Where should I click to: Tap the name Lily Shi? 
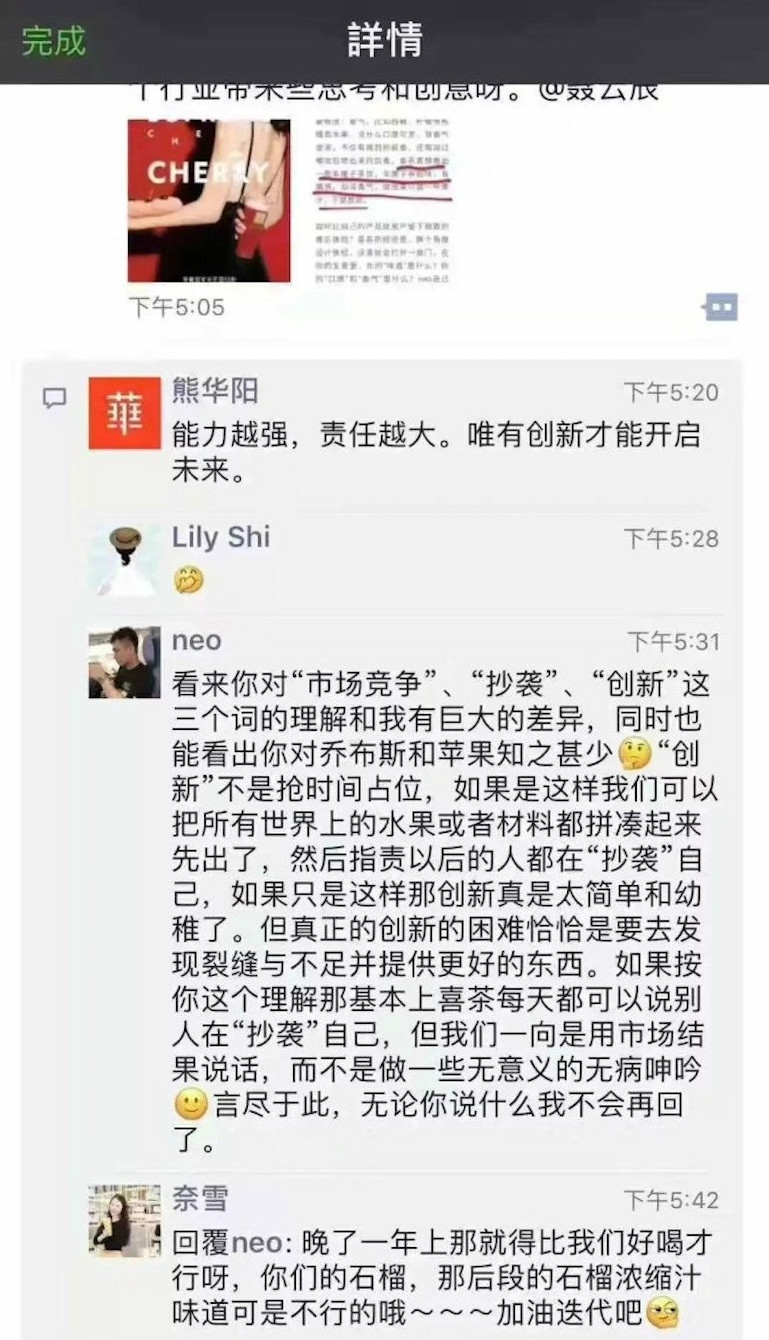coord(221,537)
